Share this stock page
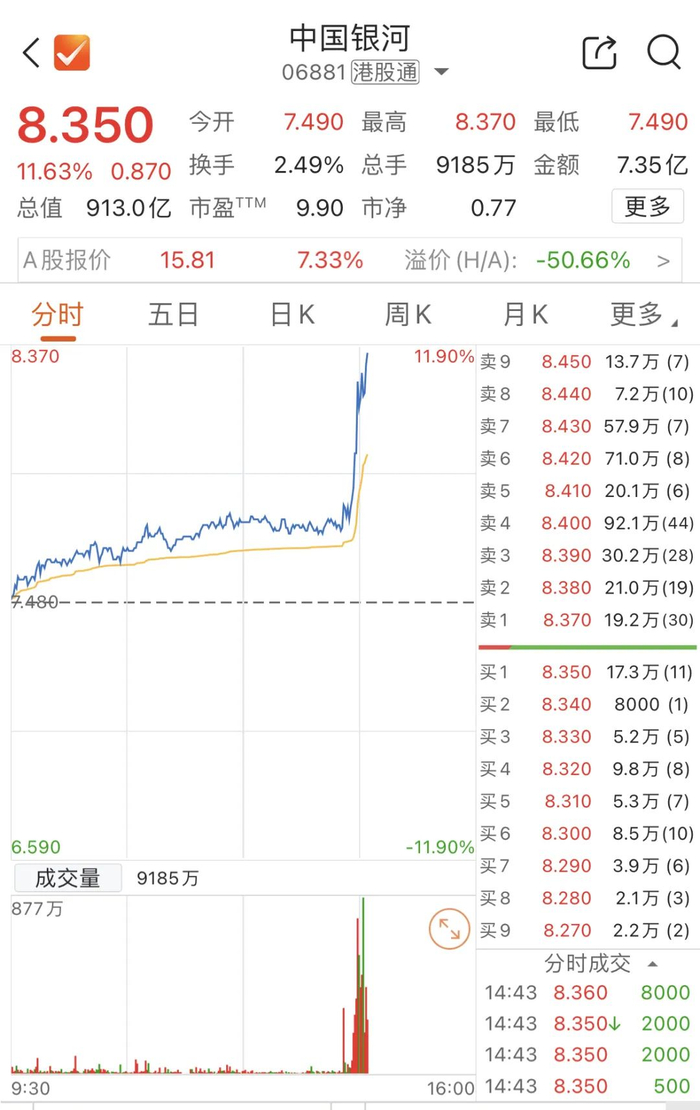 (599, 52)
